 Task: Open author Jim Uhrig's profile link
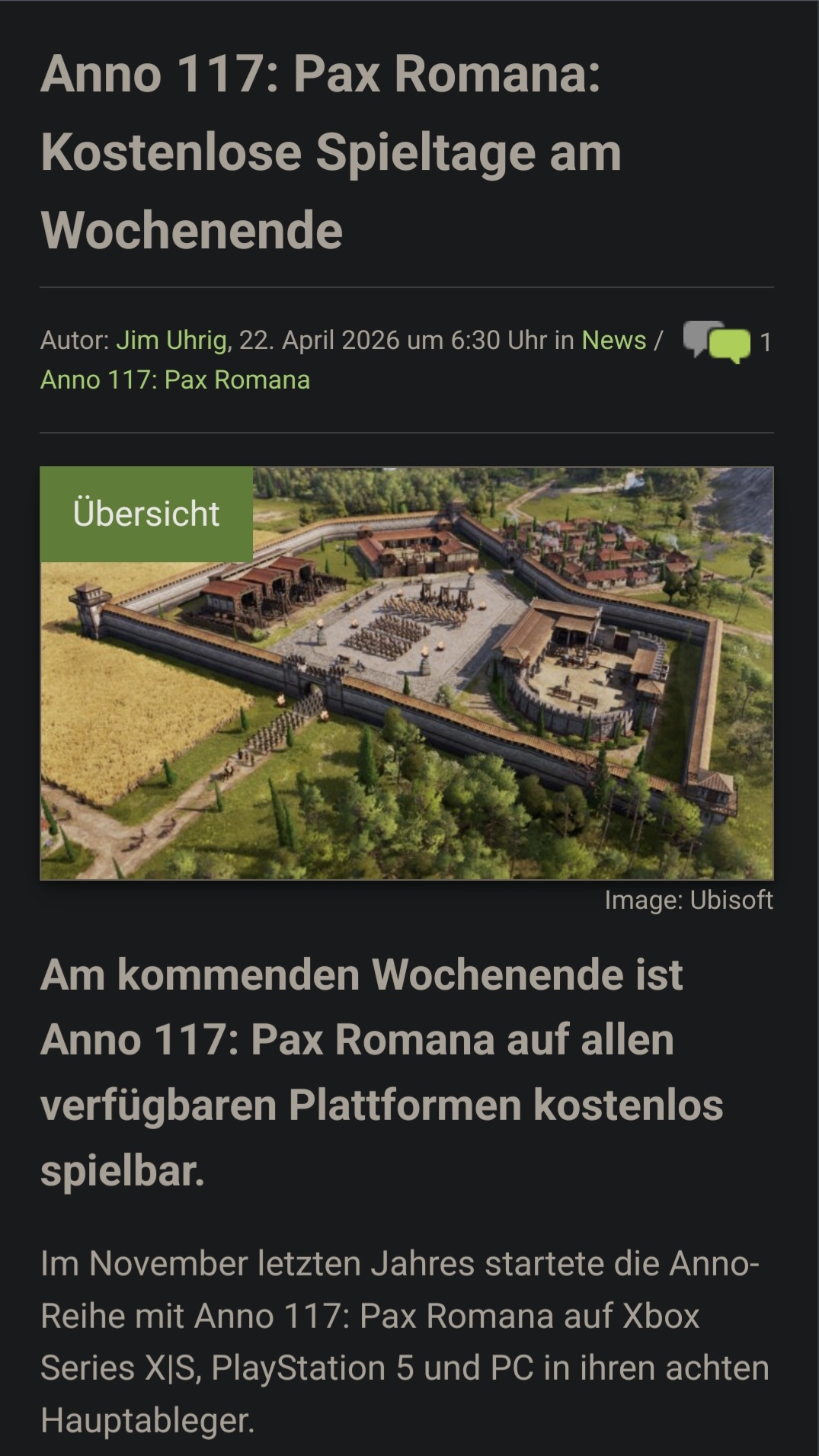(171, 341)
